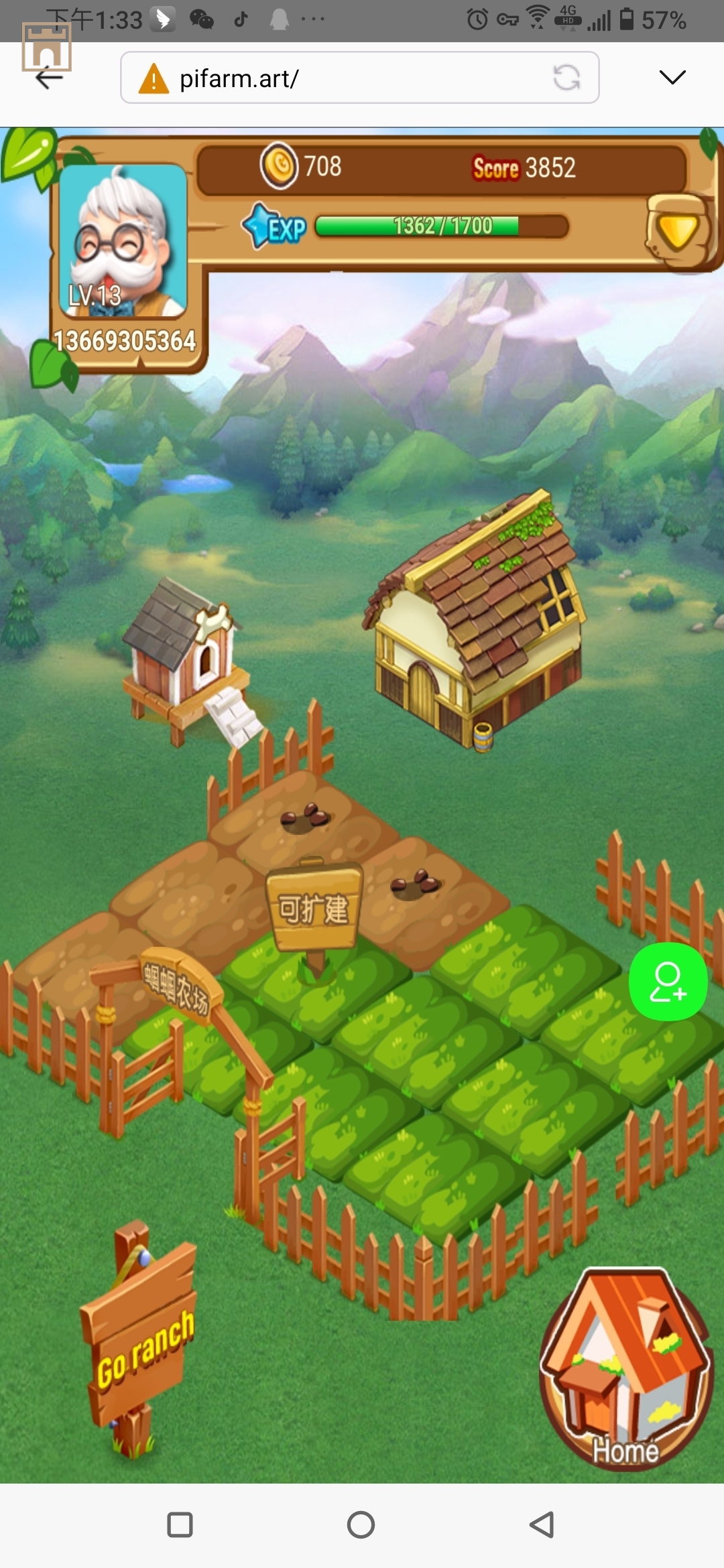Tap the system back button

click(542, 1524)
